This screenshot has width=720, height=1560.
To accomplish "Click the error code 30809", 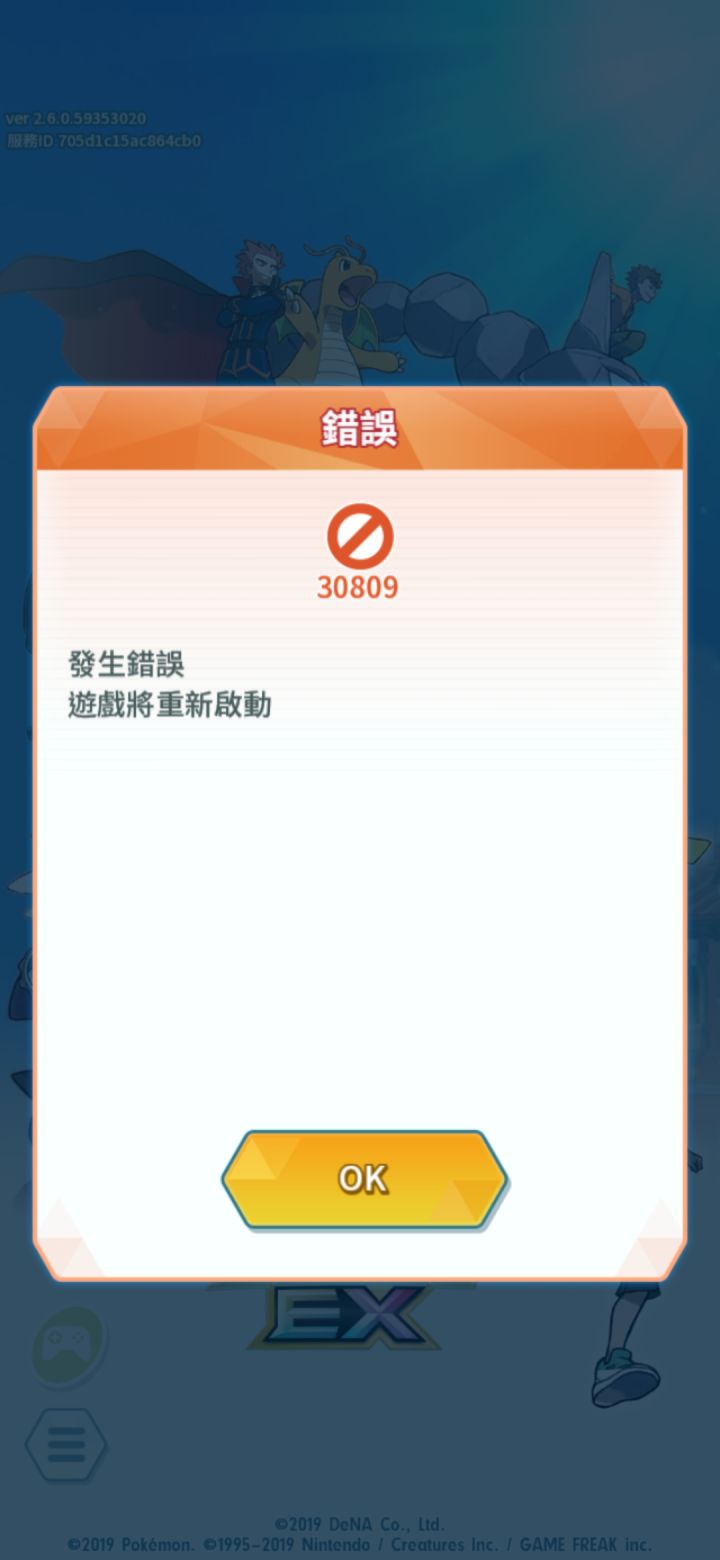I will 360,585.
